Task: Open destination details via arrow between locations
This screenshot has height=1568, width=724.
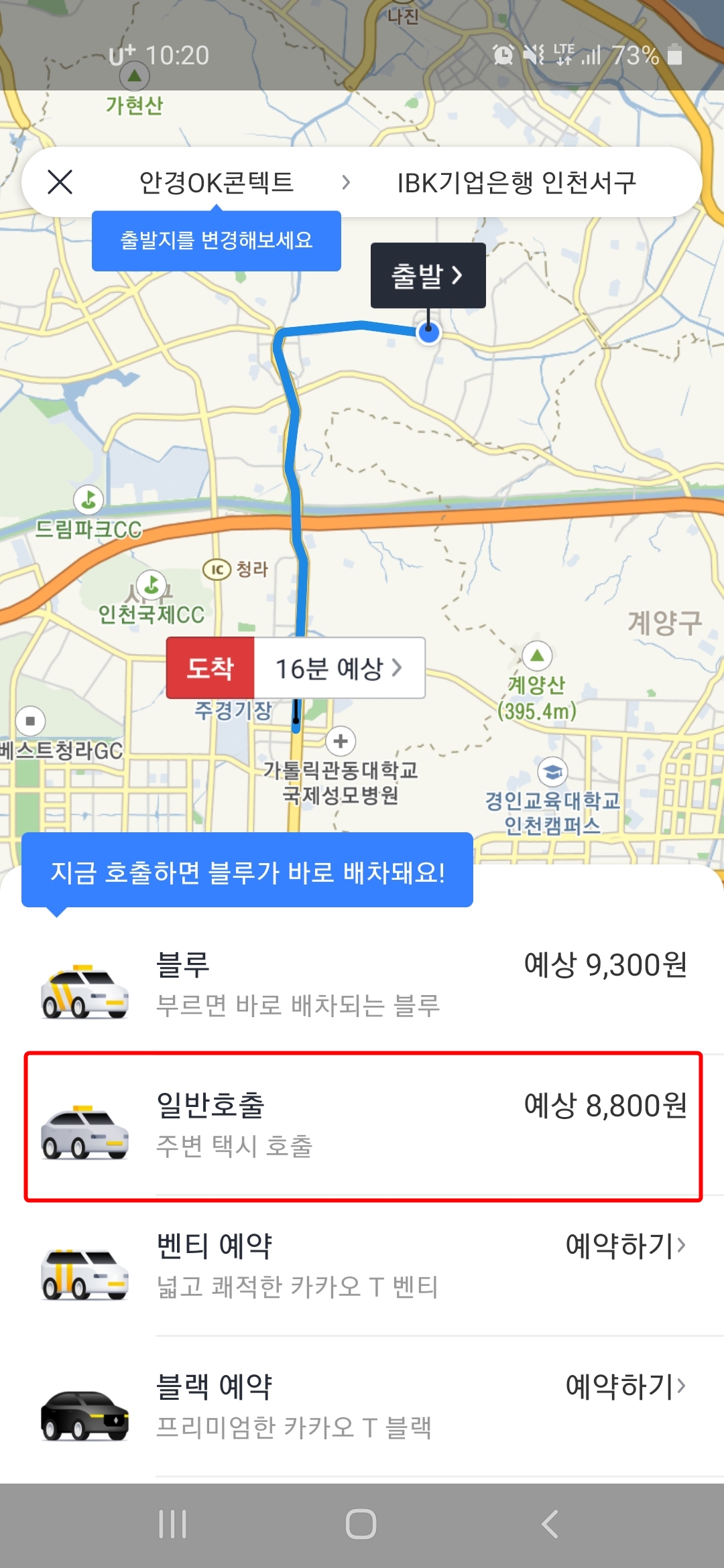Action: coord(347,182)
